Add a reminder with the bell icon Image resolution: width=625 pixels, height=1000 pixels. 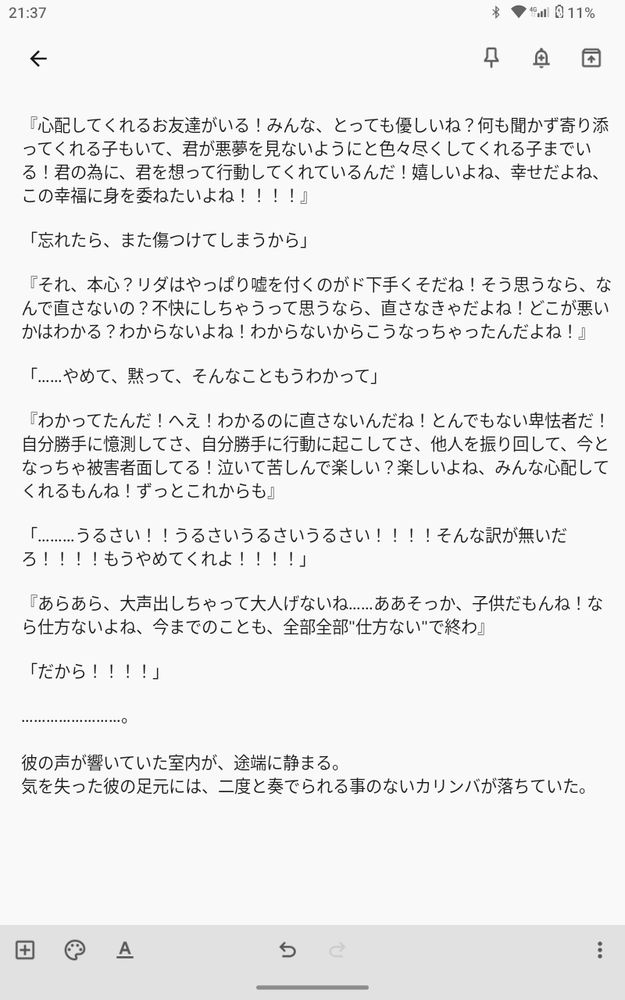pyautogui.click(x=541, y=58)
